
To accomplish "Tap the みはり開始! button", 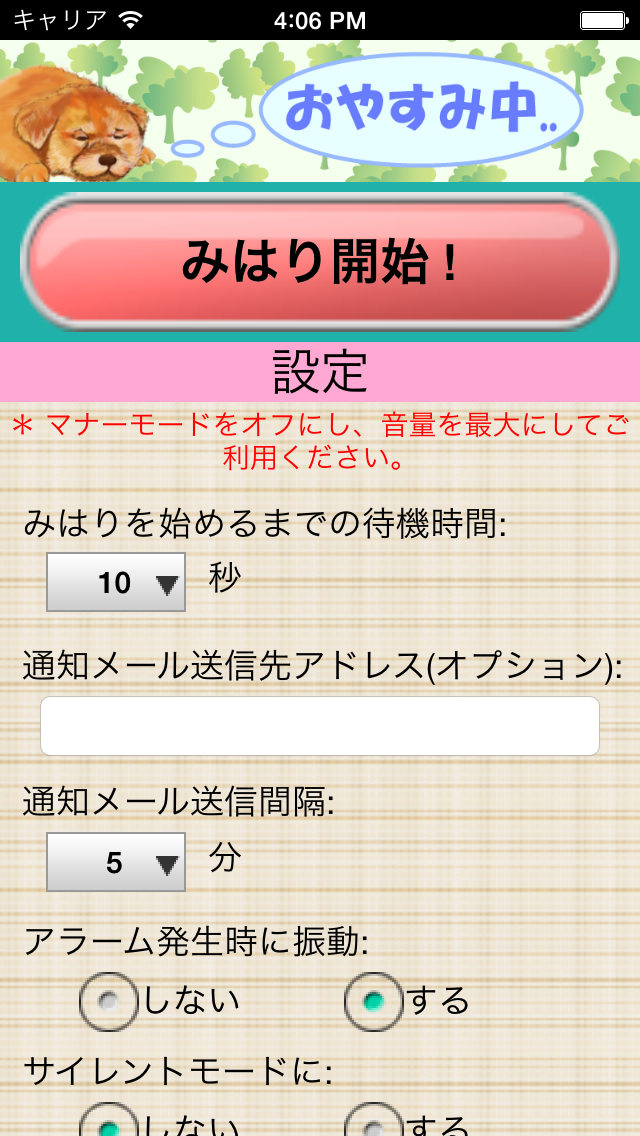I will pos(320,262).
